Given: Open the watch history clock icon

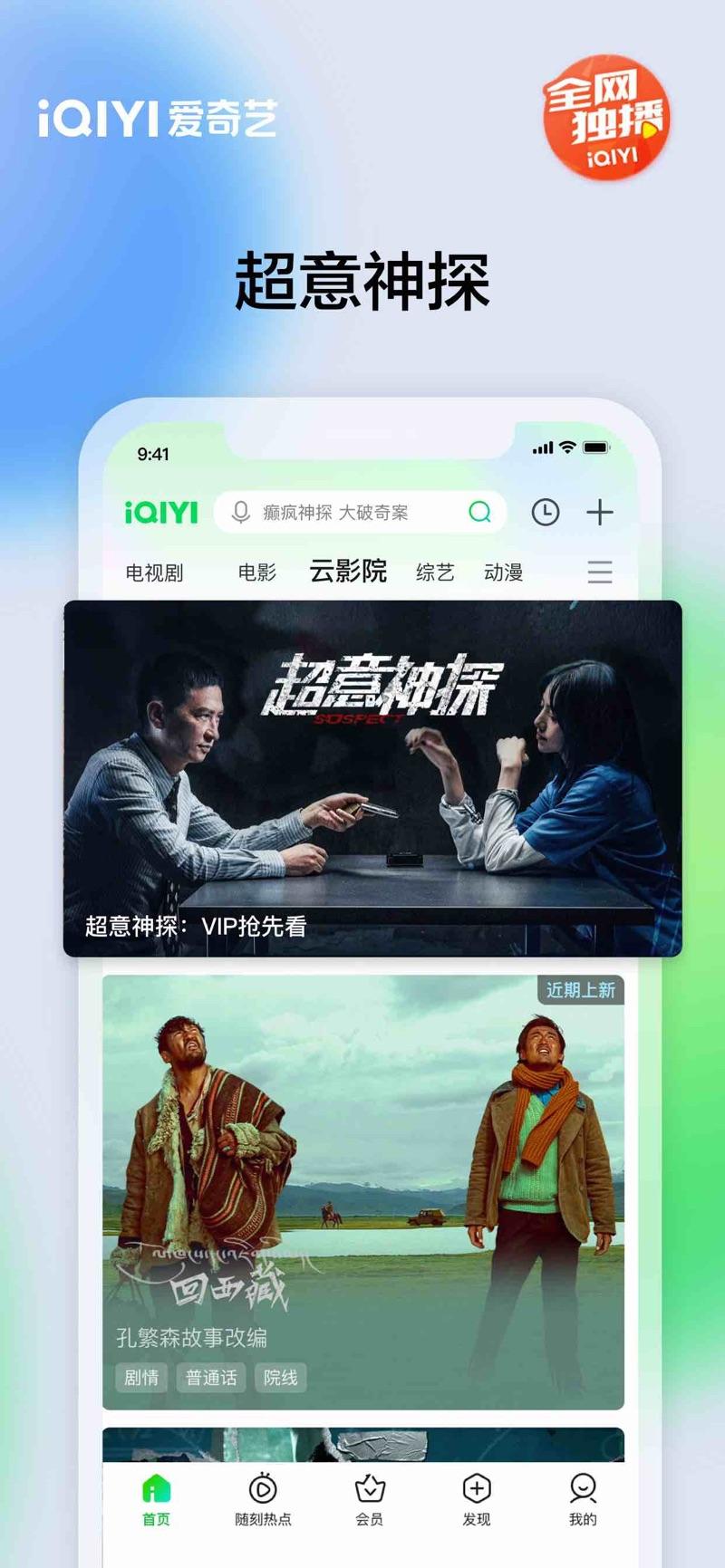Looking at the screenshot, I should (x=546, y=512).
